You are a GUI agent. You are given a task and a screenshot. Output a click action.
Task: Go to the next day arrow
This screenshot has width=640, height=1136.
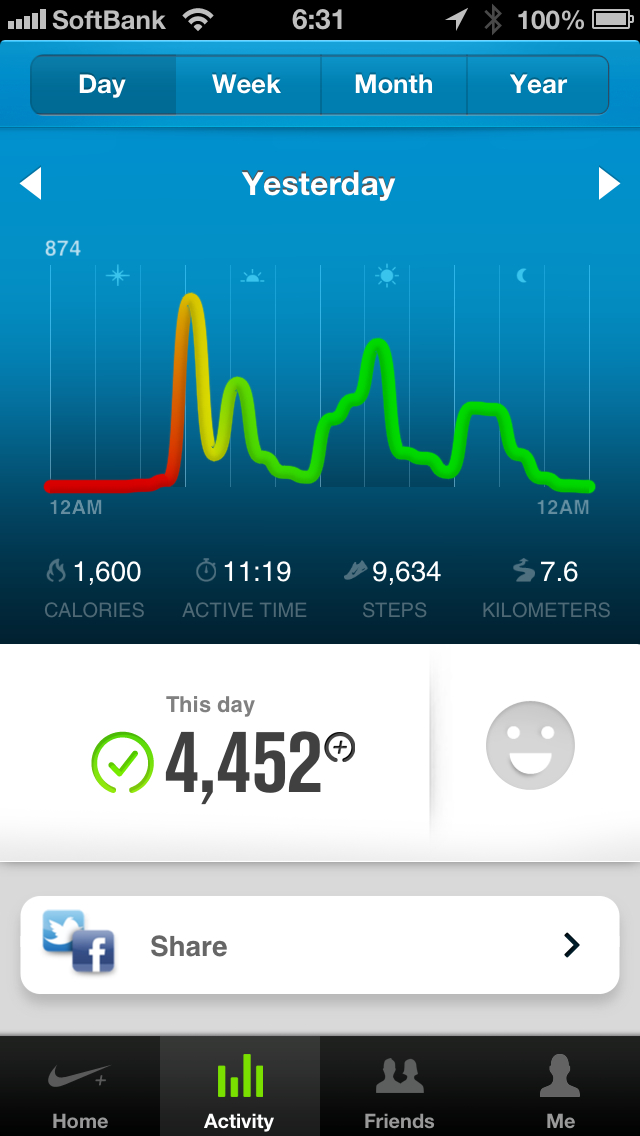[x=608, y=184]
